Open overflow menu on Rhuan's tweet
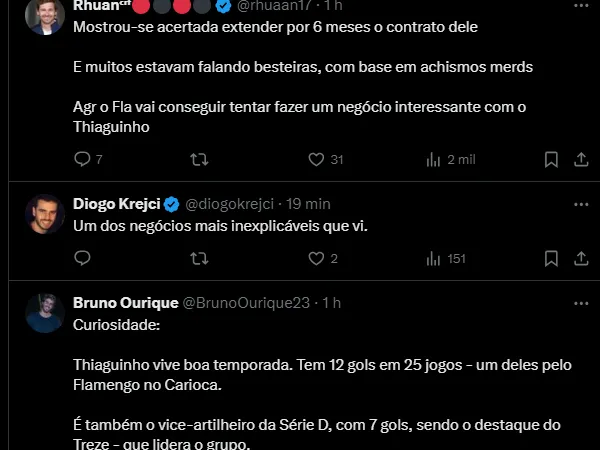This screenshot has height=450, width=600. (x=580, y=5)
